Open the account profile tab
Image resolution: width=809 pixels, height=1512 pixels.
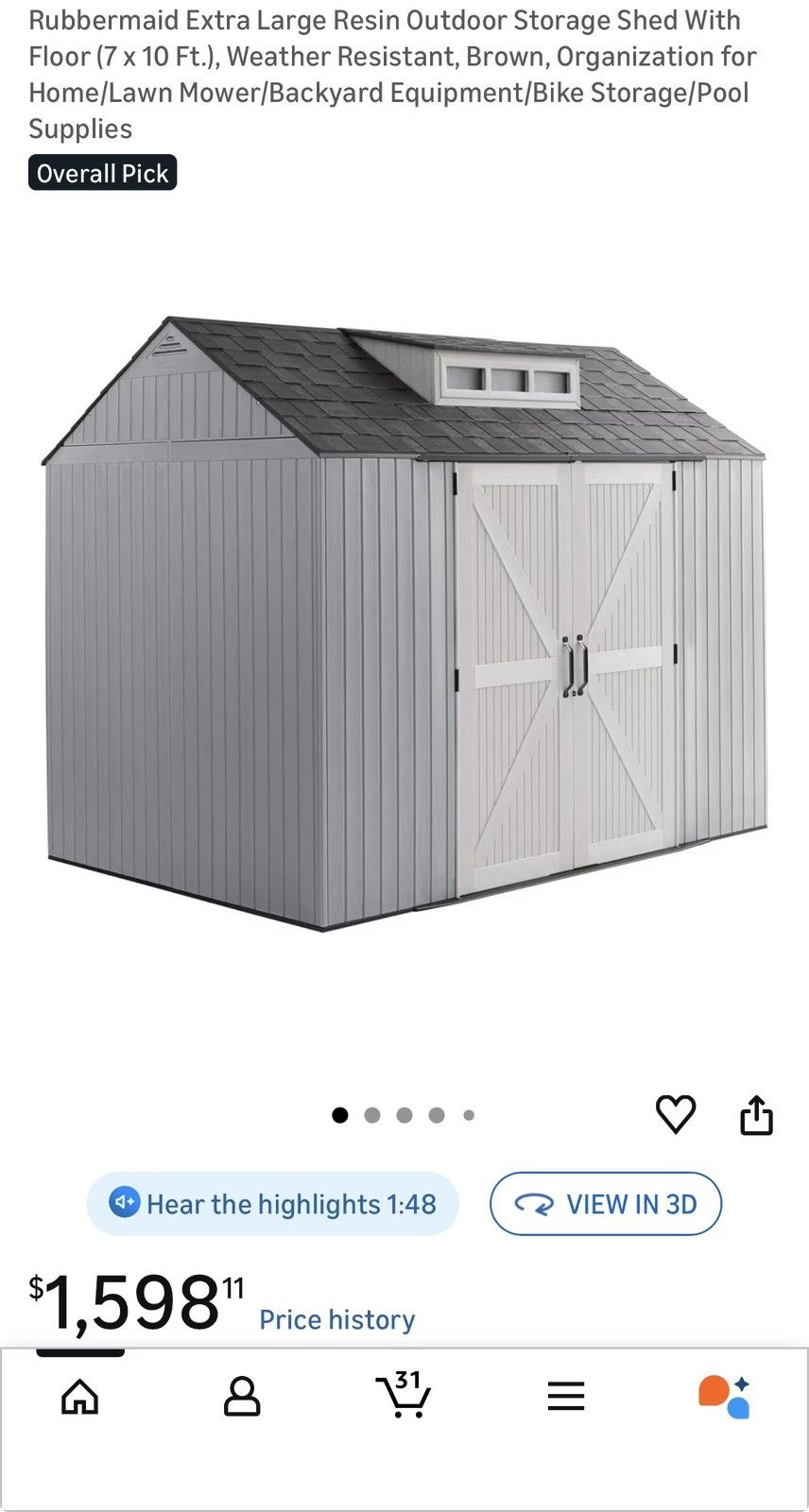[242, 1396]
